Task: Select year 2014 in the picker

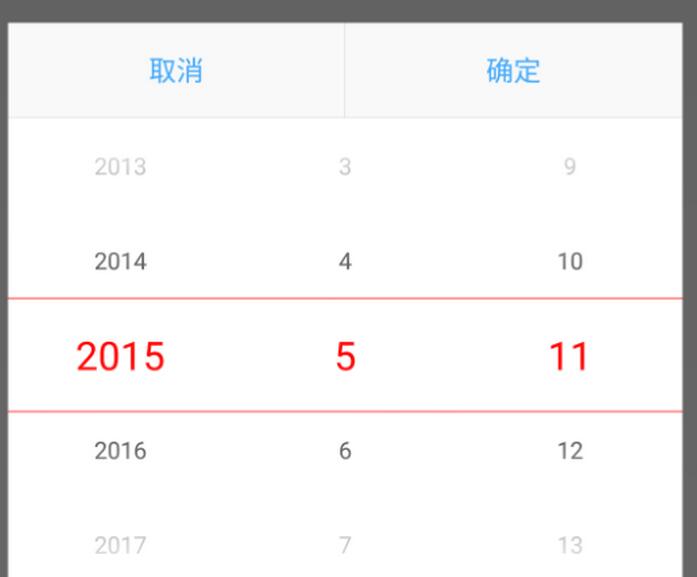Action: coord(120,262)
